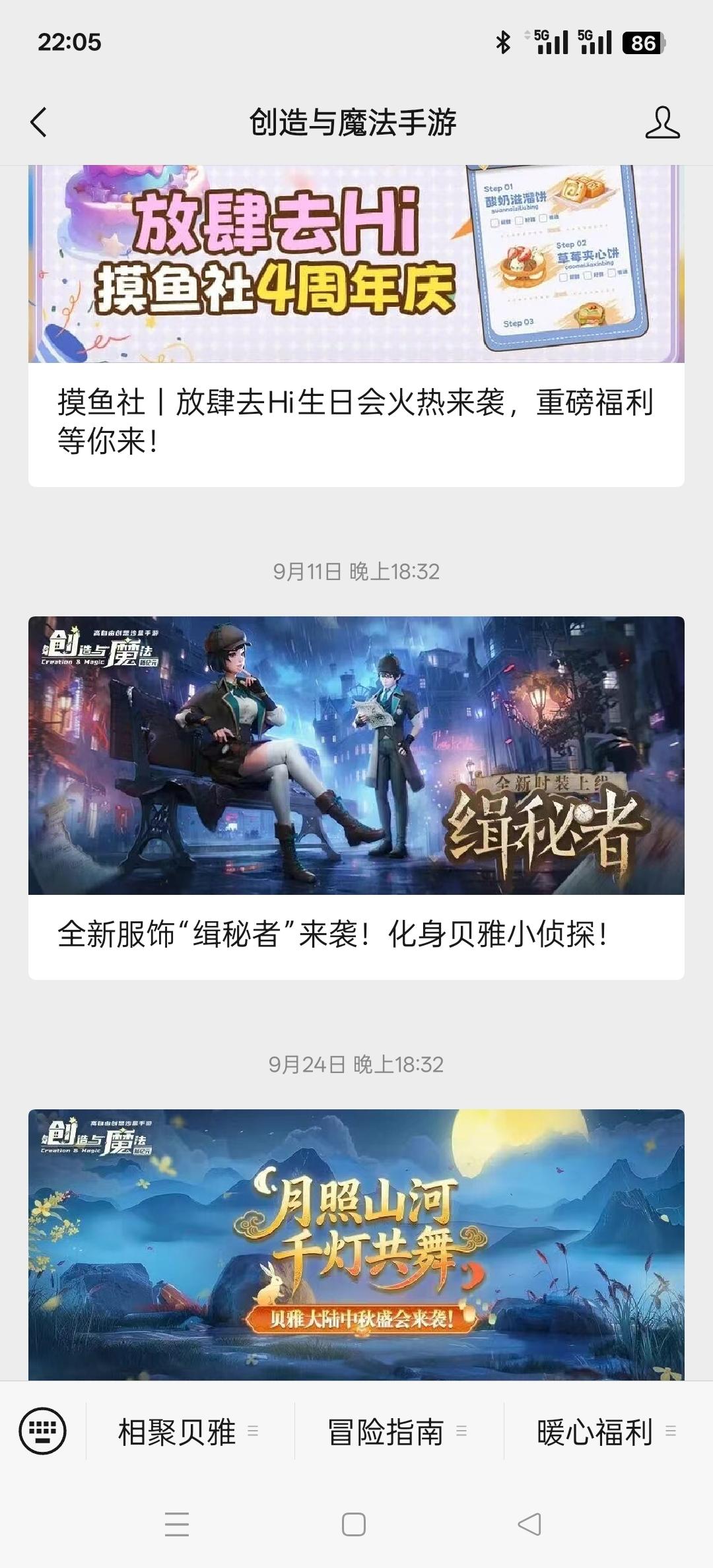
Task: Expand the 冒险指南 menu
Action: 398,1432
